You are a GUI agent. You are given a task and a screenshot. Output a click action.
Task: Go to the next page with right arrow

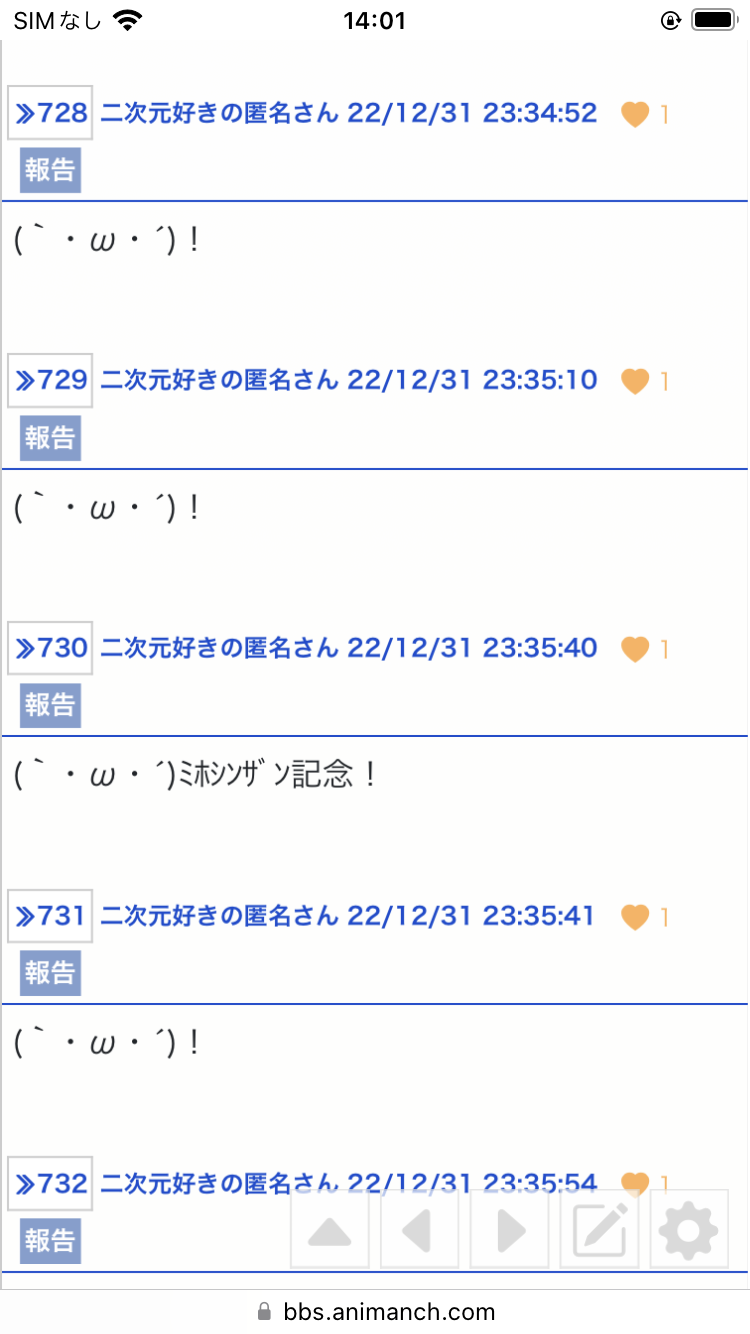tap(510, 1229)
